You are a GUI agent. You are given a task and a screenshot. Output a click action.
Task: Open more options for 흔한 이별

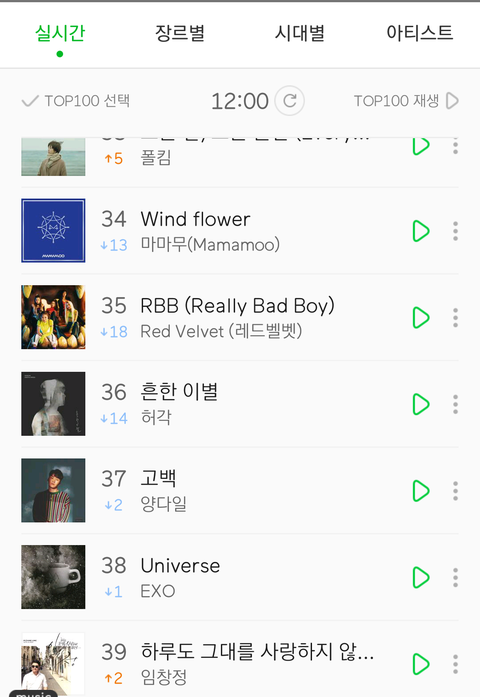(456, 404)
